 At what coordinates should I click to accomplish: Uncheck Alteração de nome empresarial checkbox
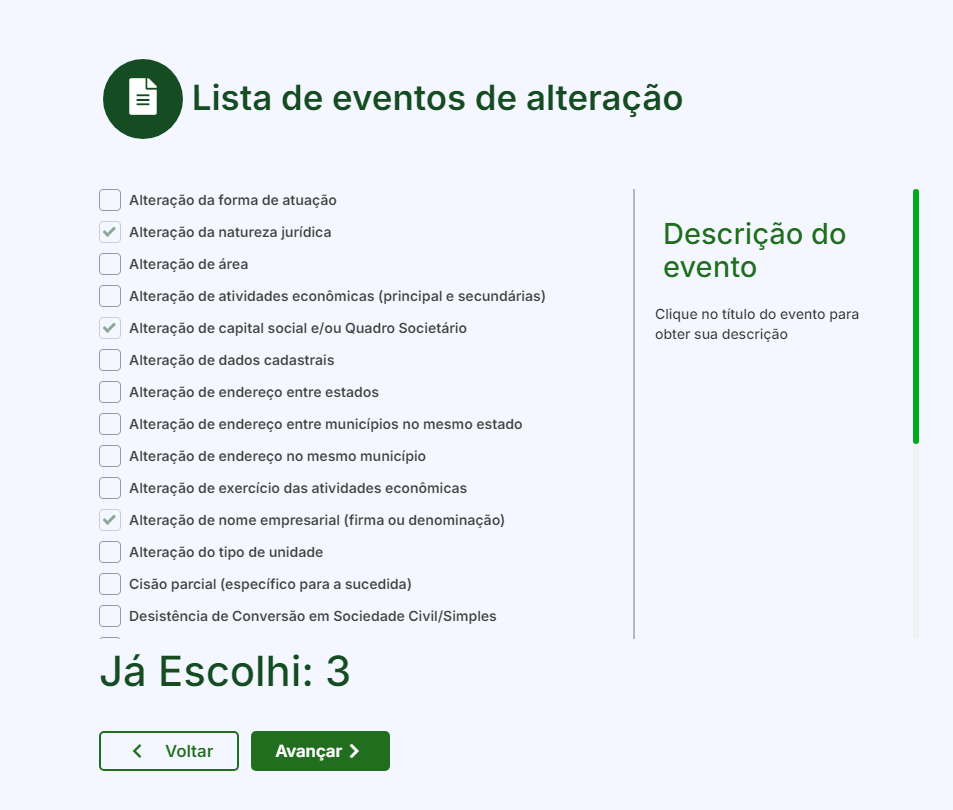tap(110, 520)
